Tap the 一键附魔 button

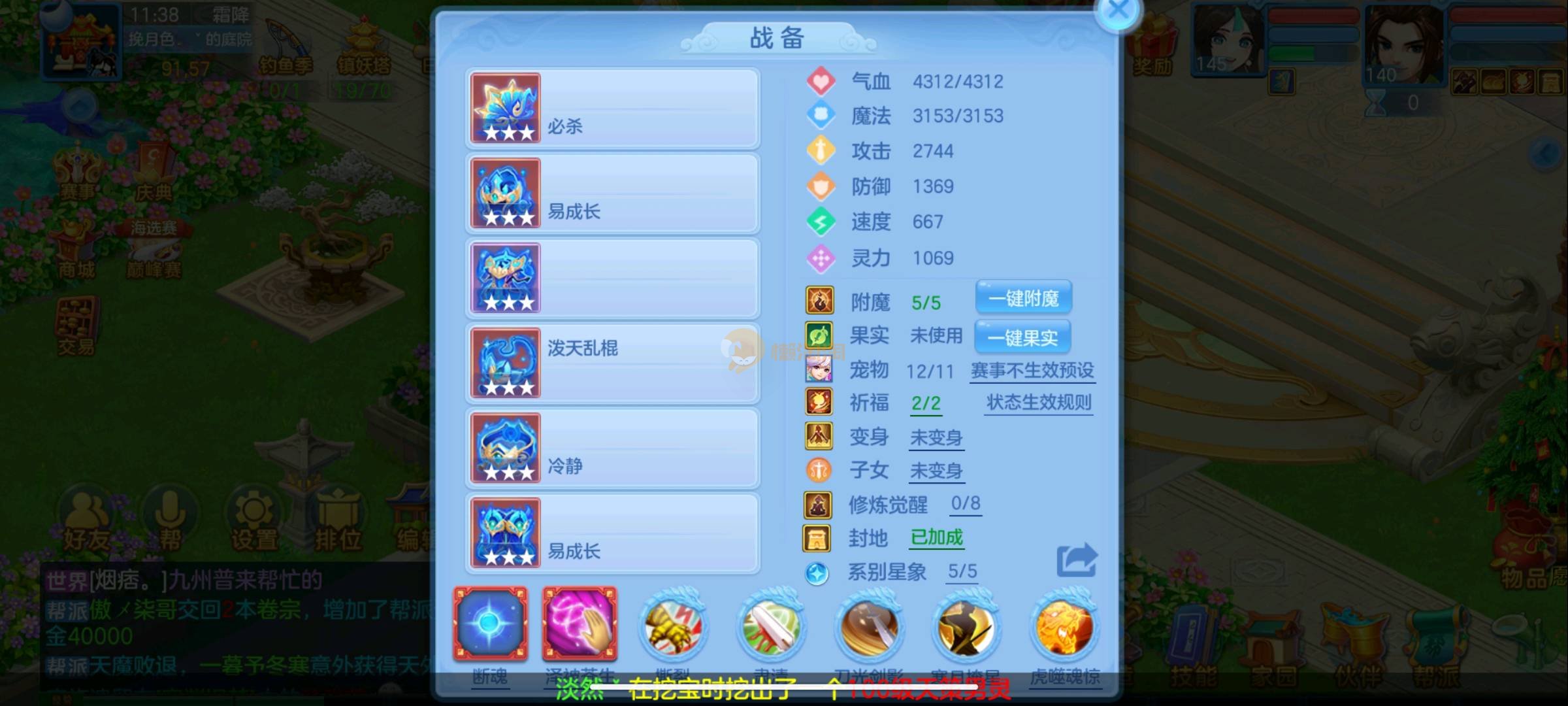(x=1023, y=299)
